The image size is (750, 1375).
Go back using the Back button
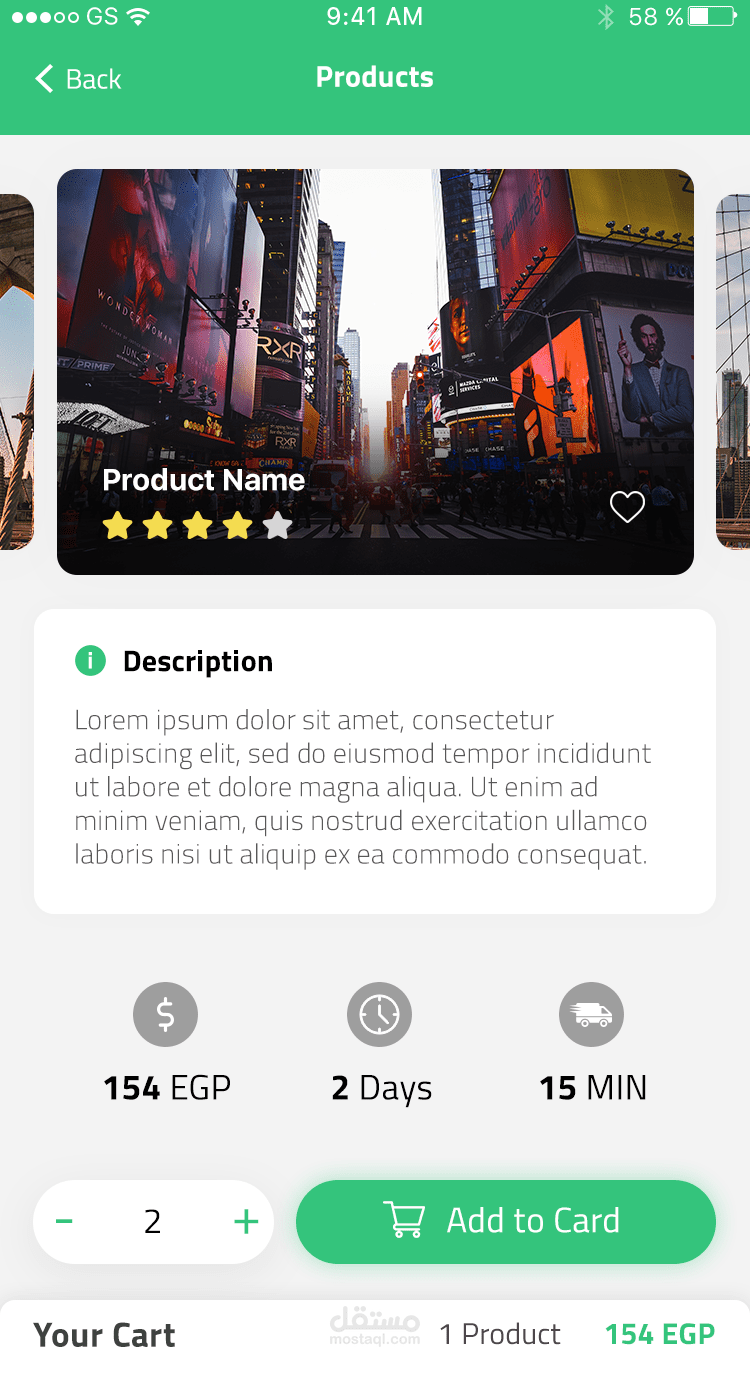point(78,79)
